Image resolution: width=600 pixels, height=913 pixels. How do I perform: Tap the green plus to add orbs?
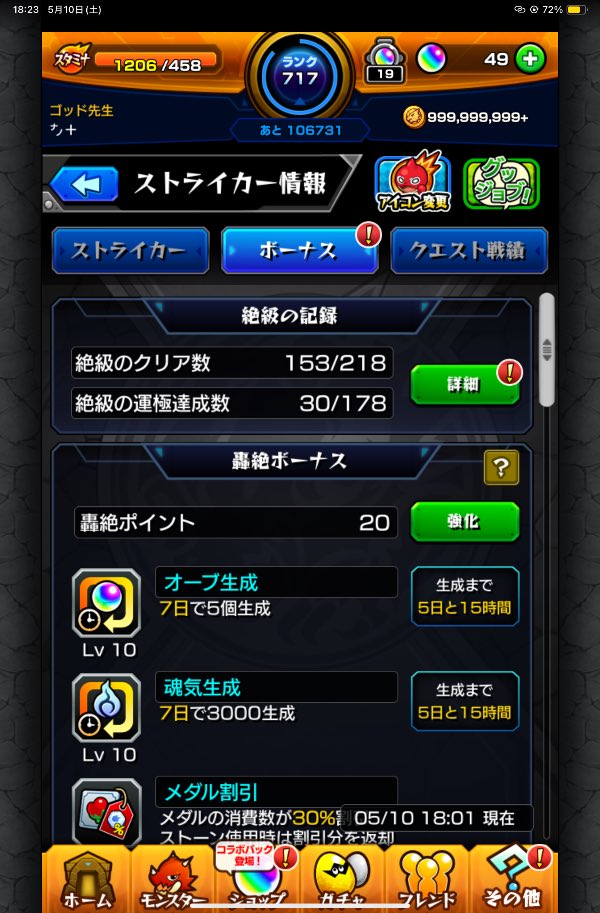click(530, 59)
